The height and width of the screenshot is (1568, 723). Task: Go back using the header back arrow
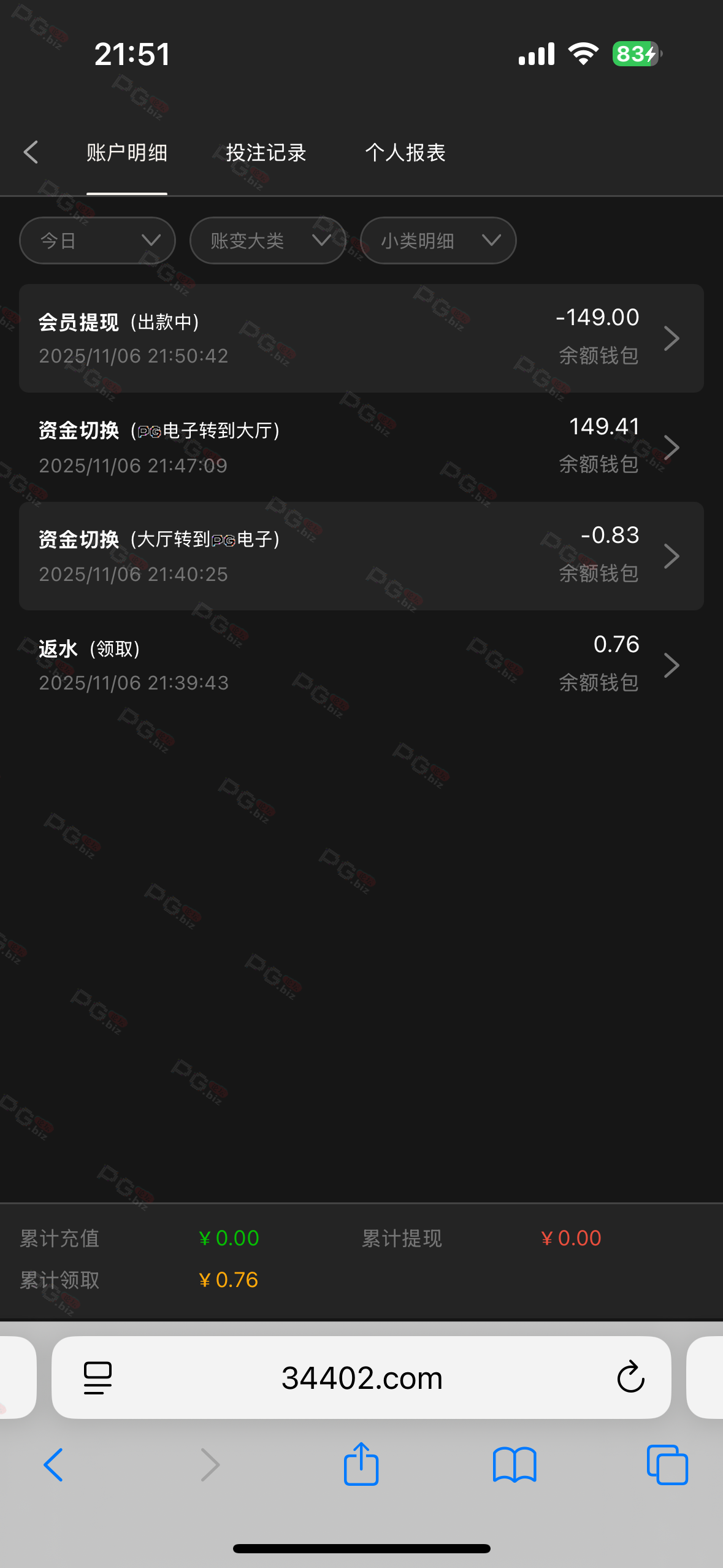[x=31, y=152]
